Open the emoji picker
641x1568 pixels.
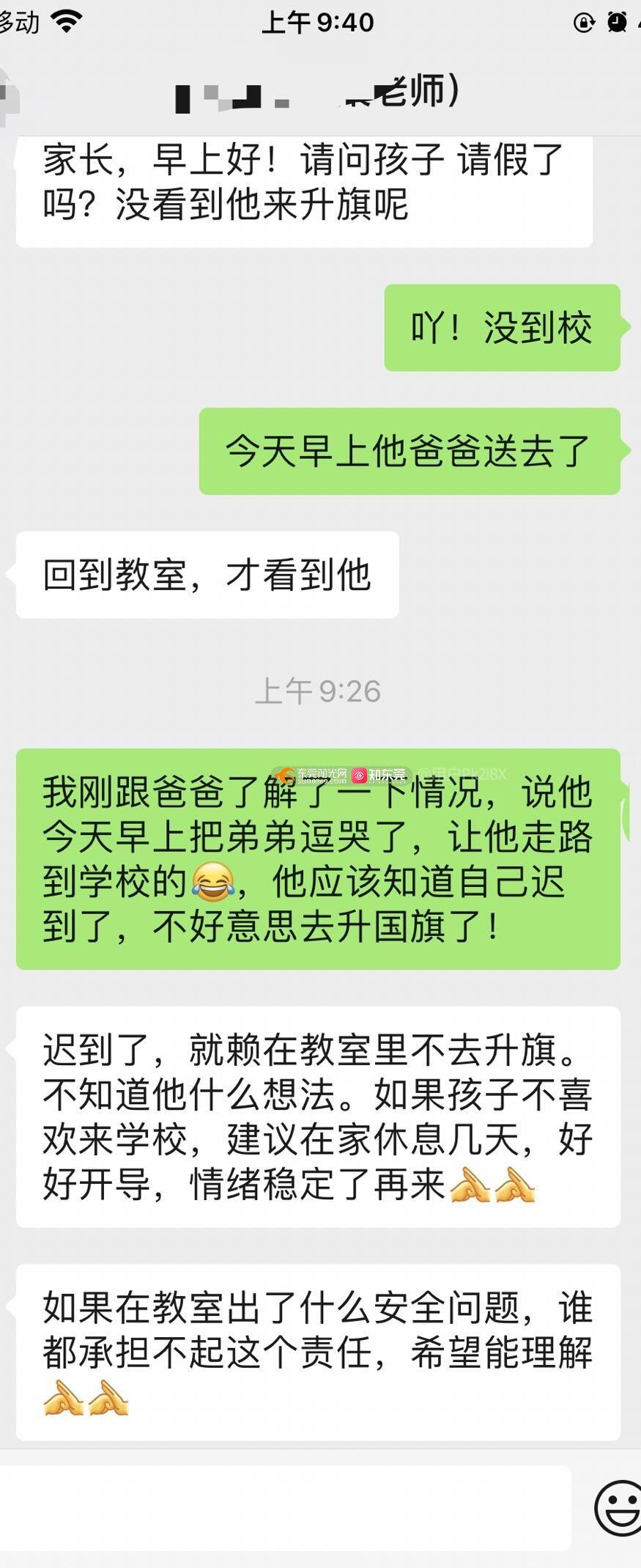click(x=619, y=1508)
